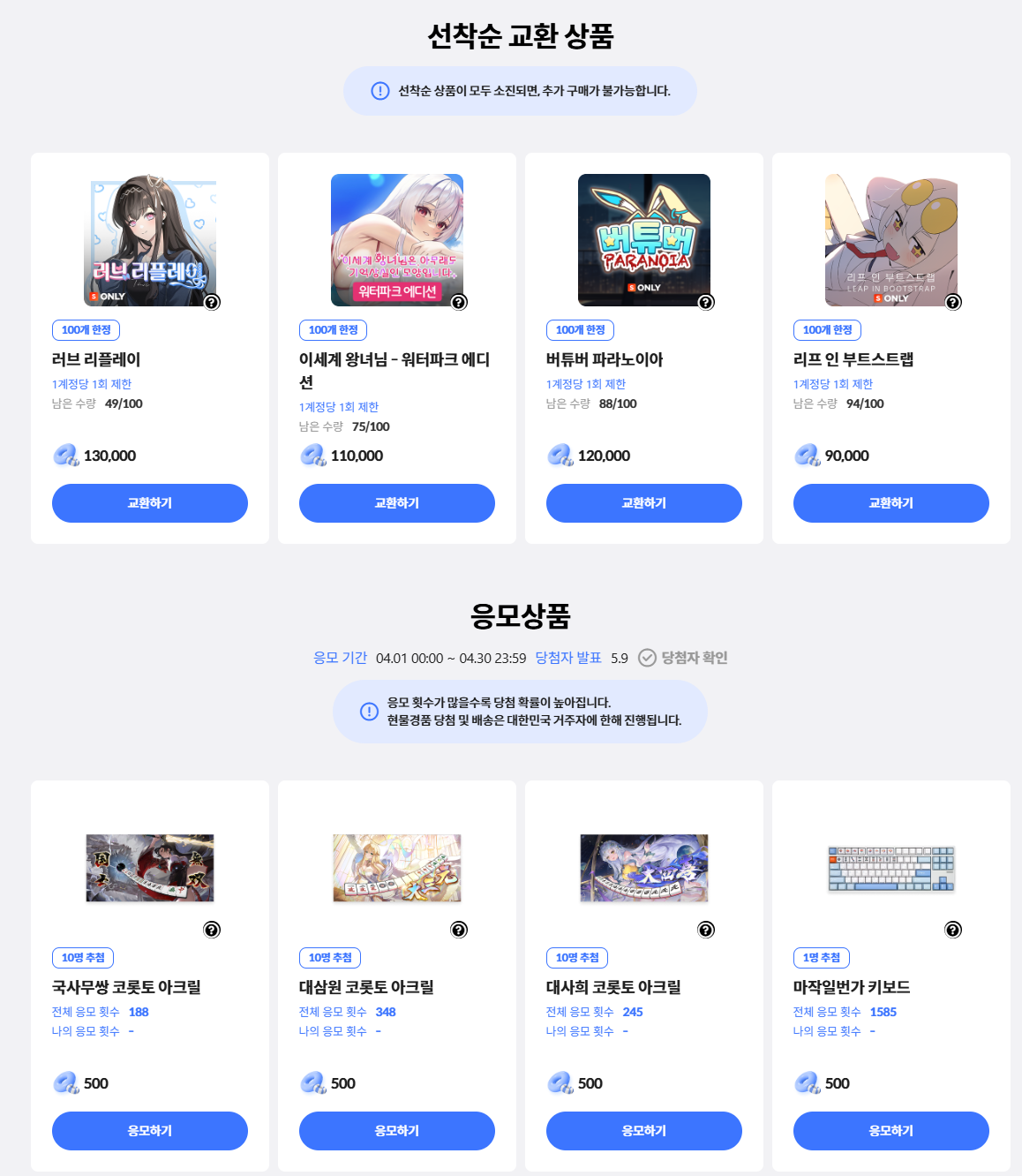
Task: Exchange points for 이세계 왕녀님 워터파크 에디션
Action: click(396, 503)
